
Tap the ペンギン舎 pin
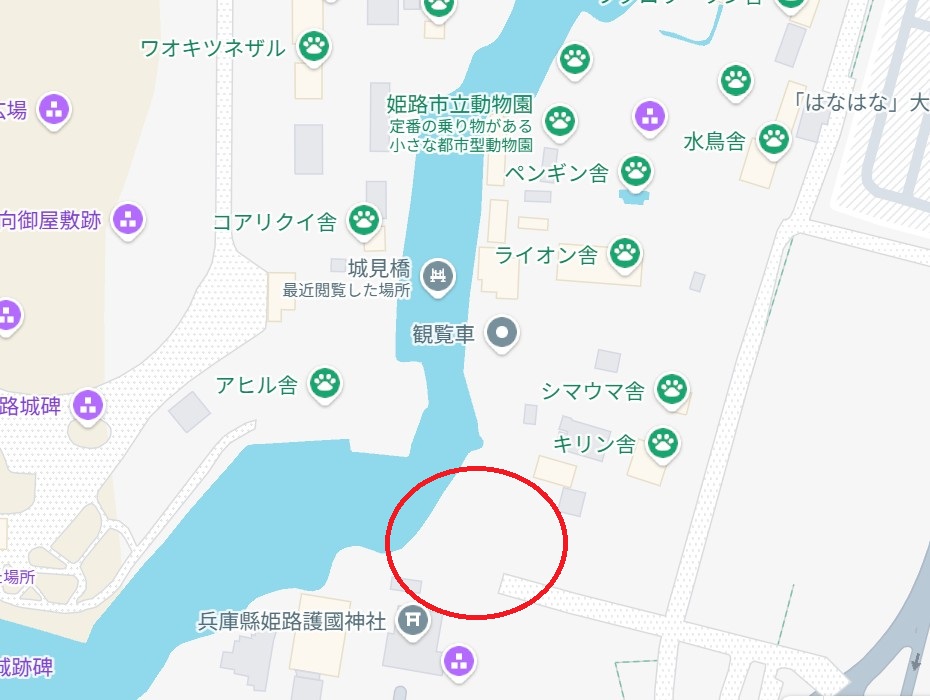coord(636,171)
